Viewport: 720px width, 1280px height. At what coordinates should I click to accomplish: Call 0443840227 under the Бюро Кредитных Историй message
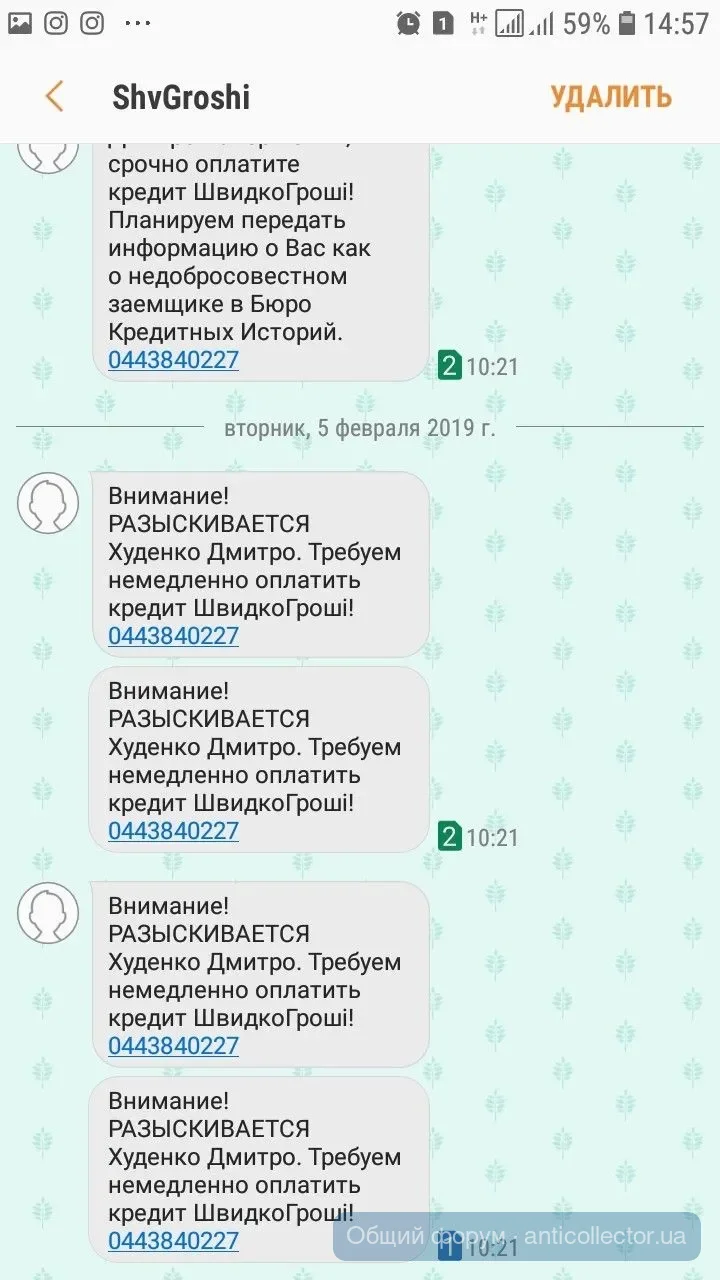pyautogui.click(x=173, y=360)
